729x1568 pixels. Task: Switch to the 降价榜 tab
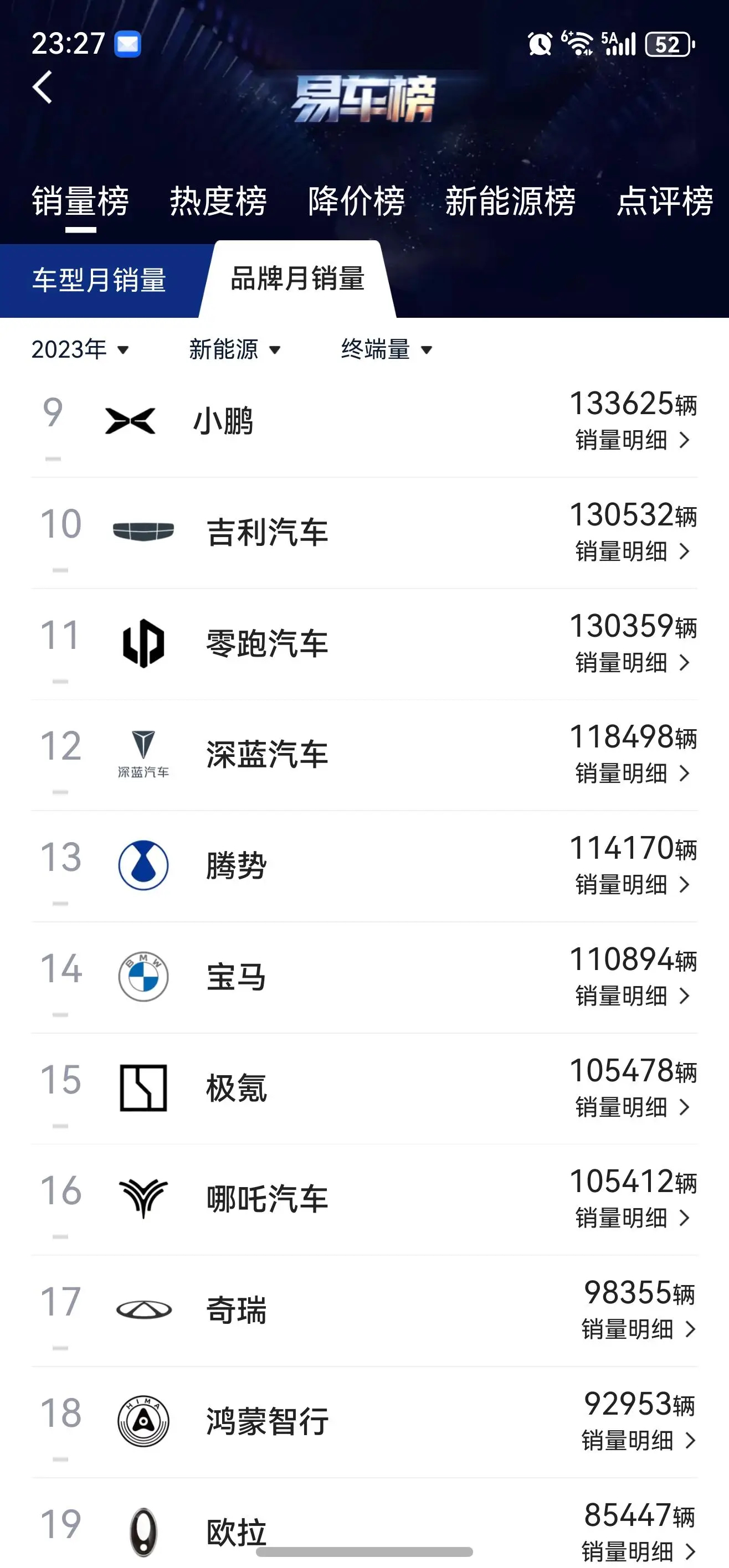pyautogui.click(x=356, y=201)
